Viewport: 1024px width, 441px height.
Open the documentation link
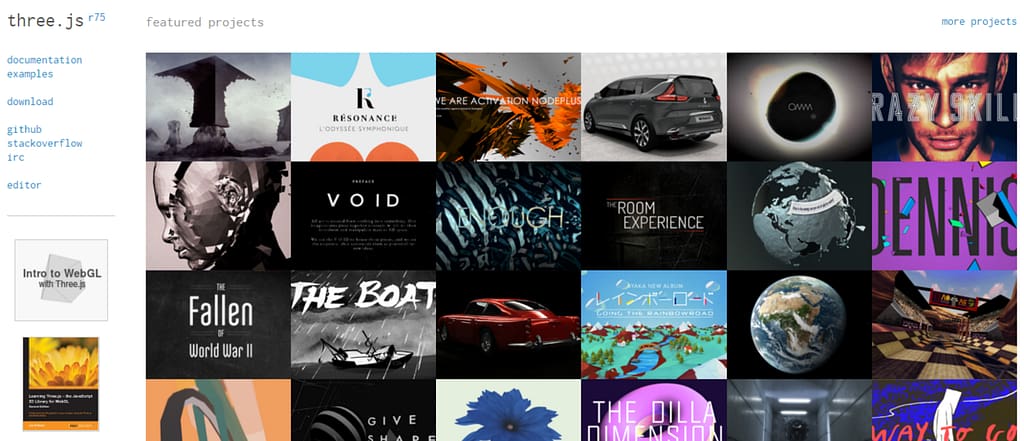(x=44, y=60)
